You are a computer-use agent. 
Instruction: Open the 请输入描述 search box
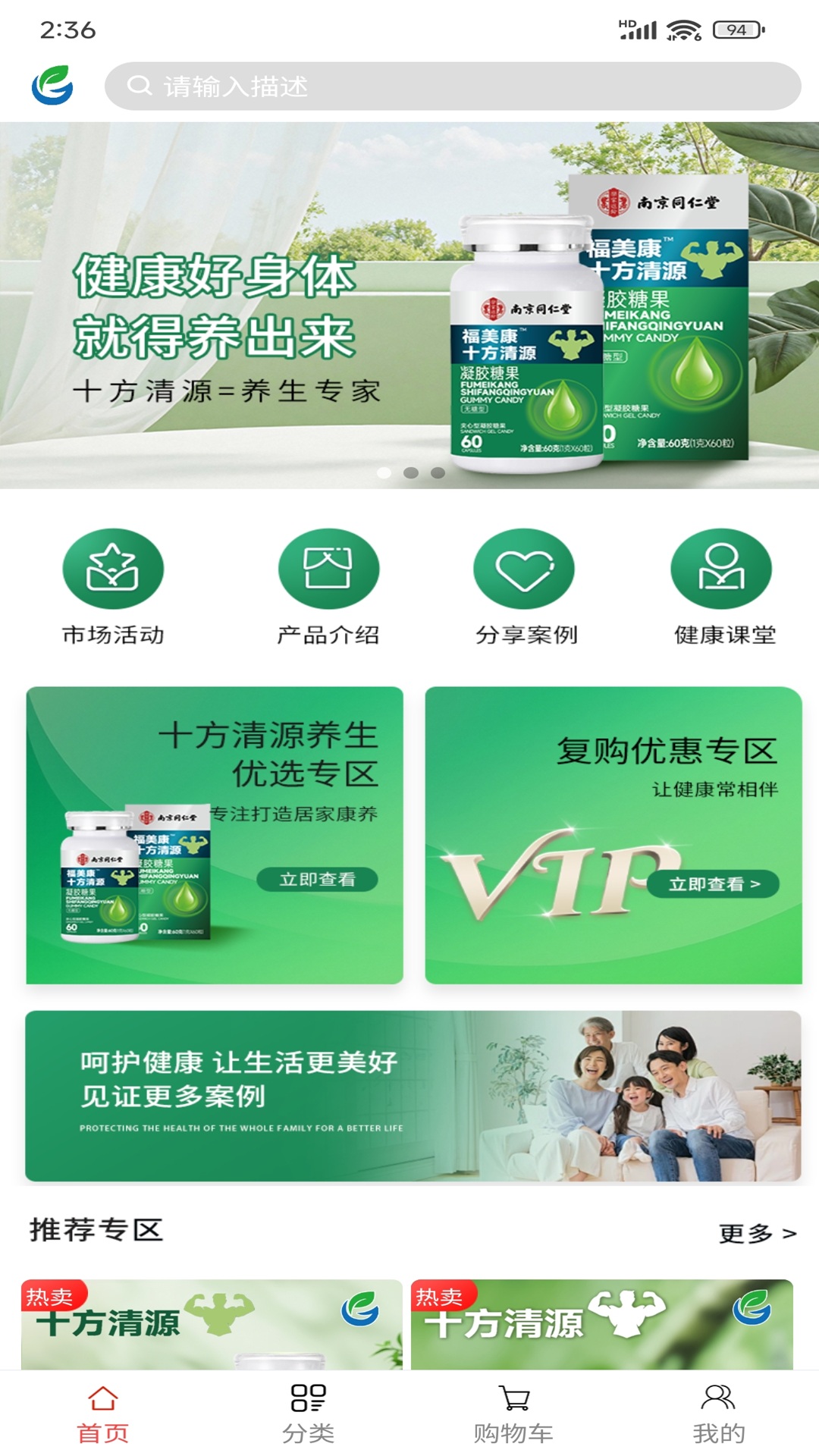point(453,86)
